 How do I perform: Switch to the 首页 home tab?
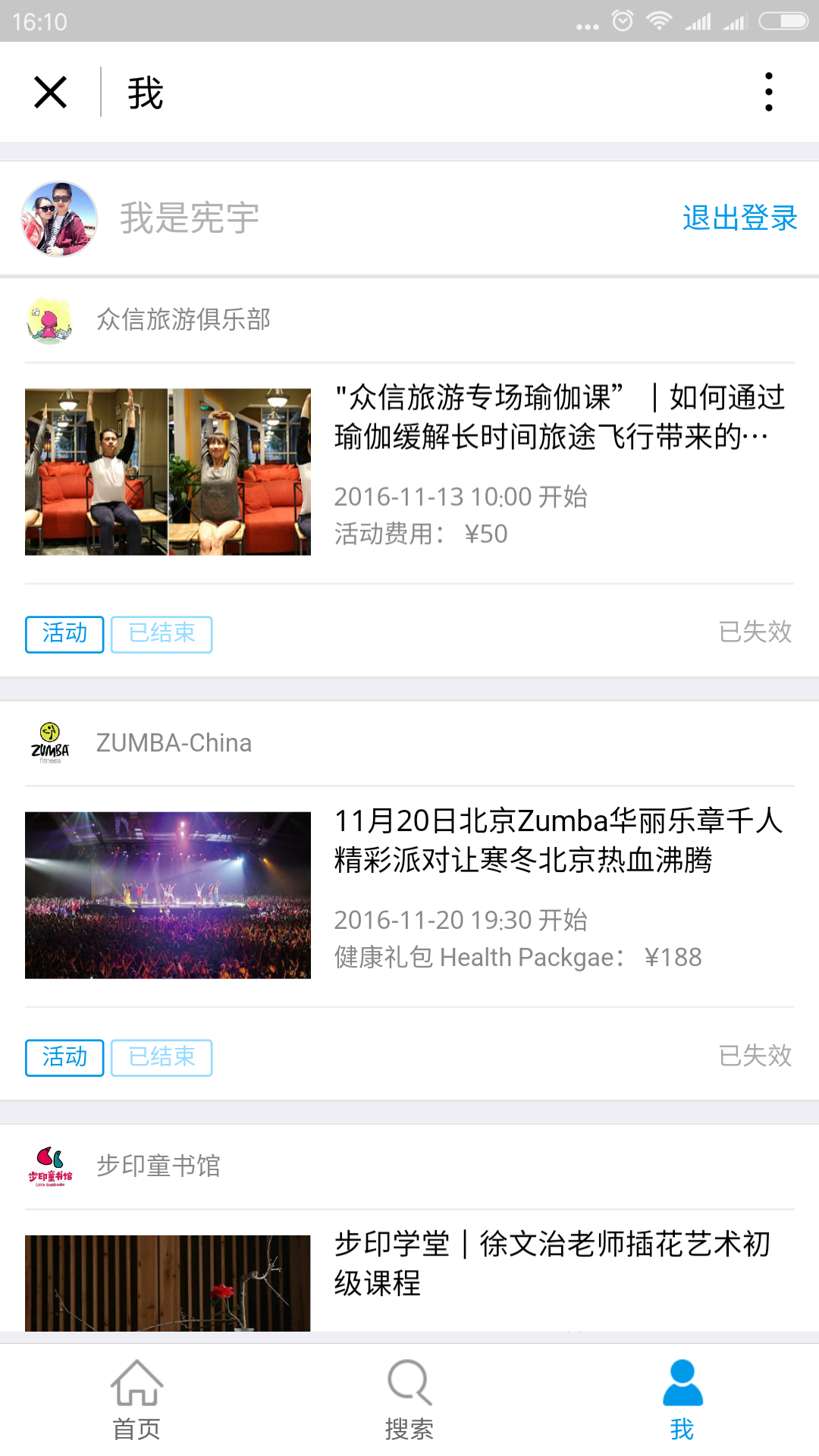click(x=136, y=1400)
